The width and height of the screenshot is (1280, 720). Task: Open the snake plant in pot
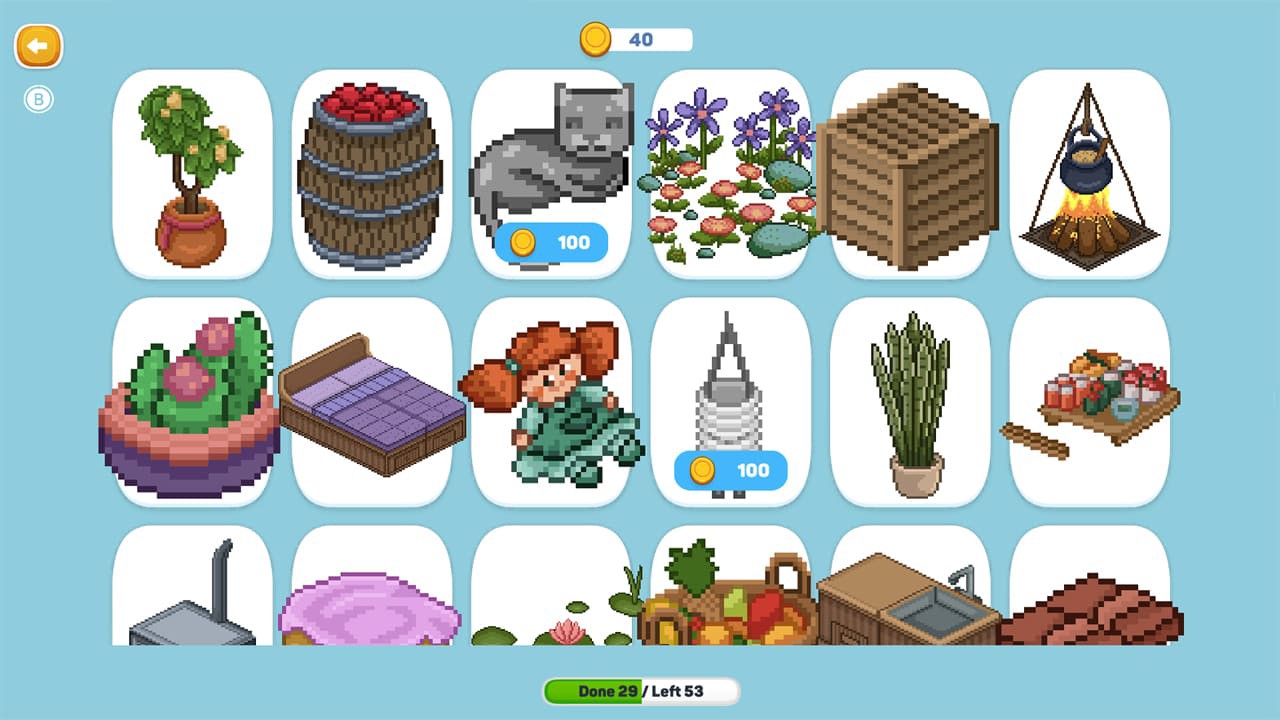pos(909,402)
